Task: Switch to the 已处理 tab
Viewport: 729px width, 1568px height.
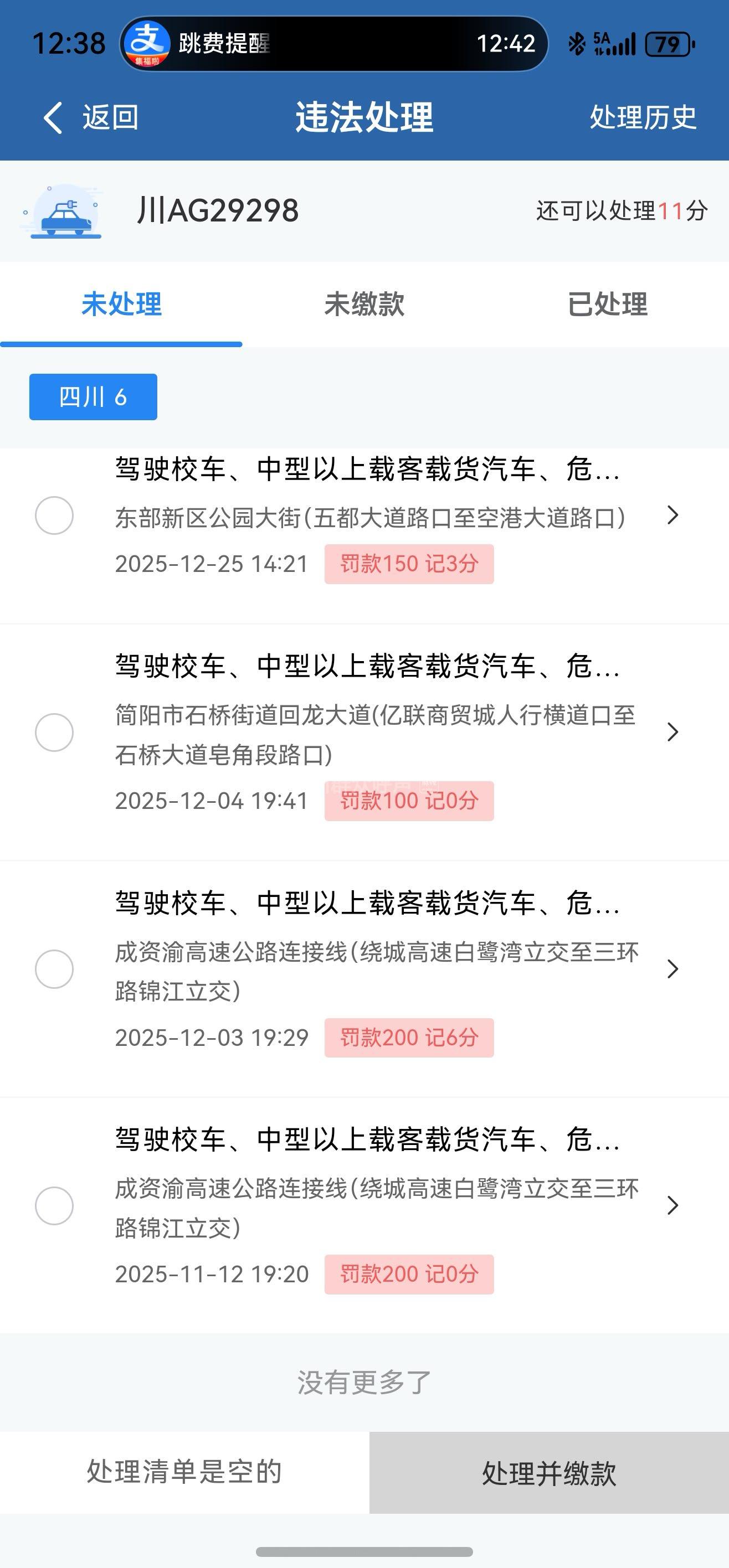Action: coord(607,304)
